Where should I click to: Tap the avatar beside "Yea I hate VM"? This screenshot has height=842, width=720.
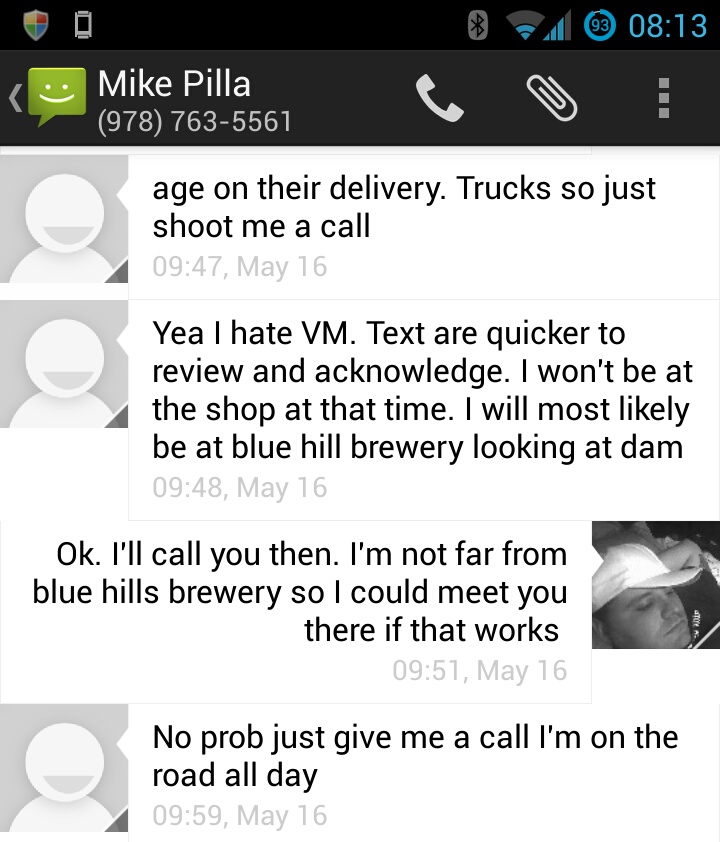tap(64, 364)
